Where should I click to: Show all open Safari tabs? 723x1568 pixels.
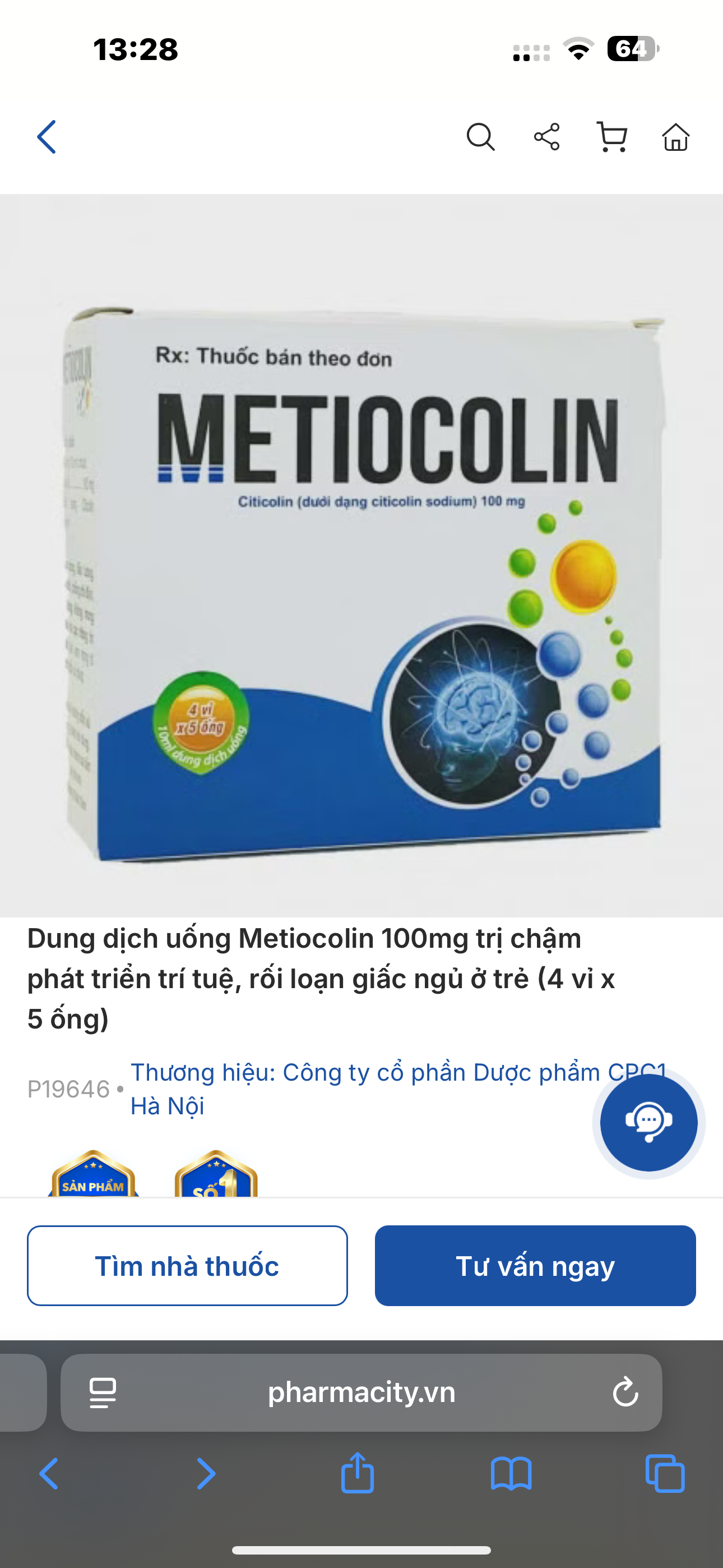pos(665,1474)
